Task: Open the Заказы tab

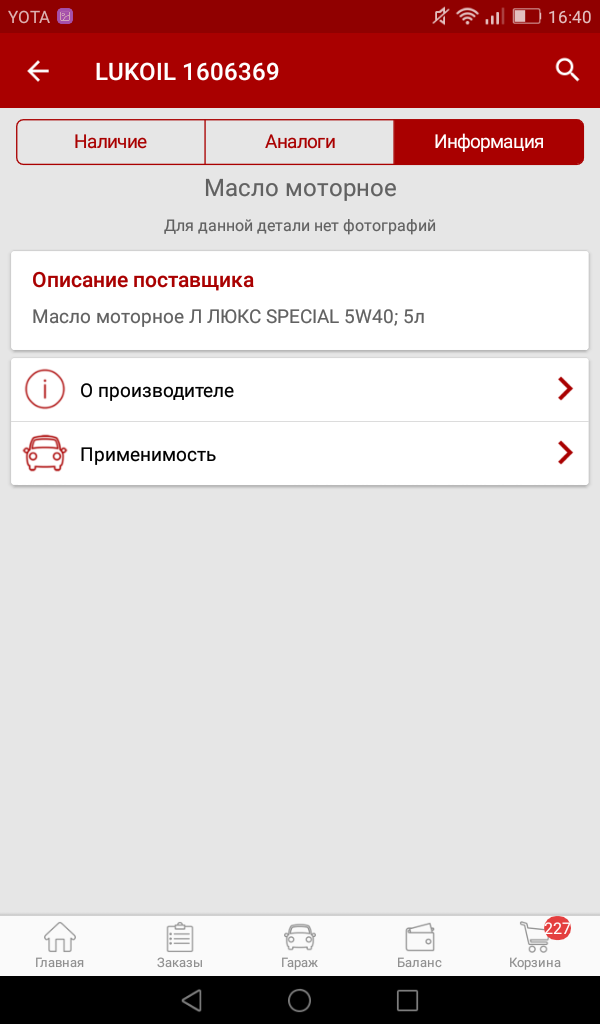Action: 180,945
